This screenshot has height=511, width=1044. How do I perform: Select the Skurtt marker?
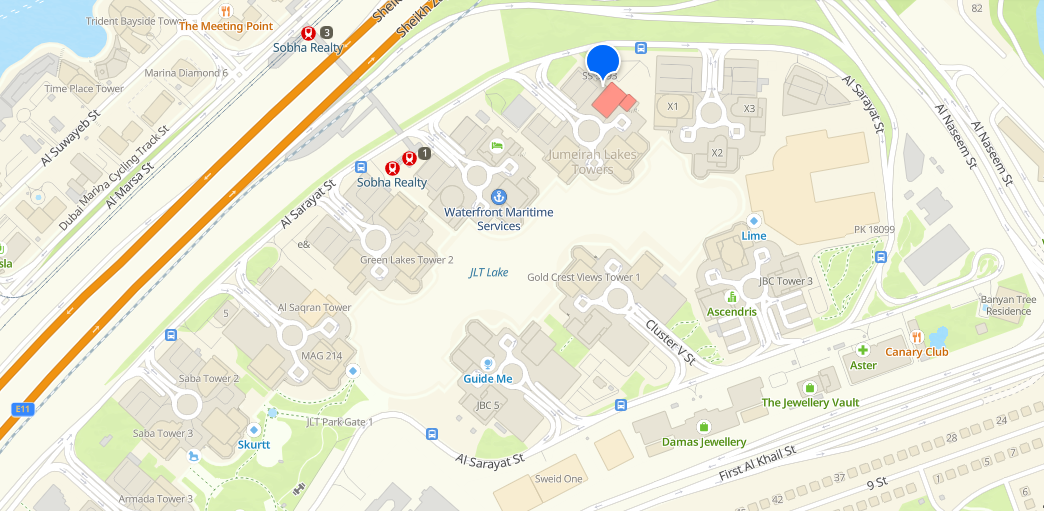[253, 429]
